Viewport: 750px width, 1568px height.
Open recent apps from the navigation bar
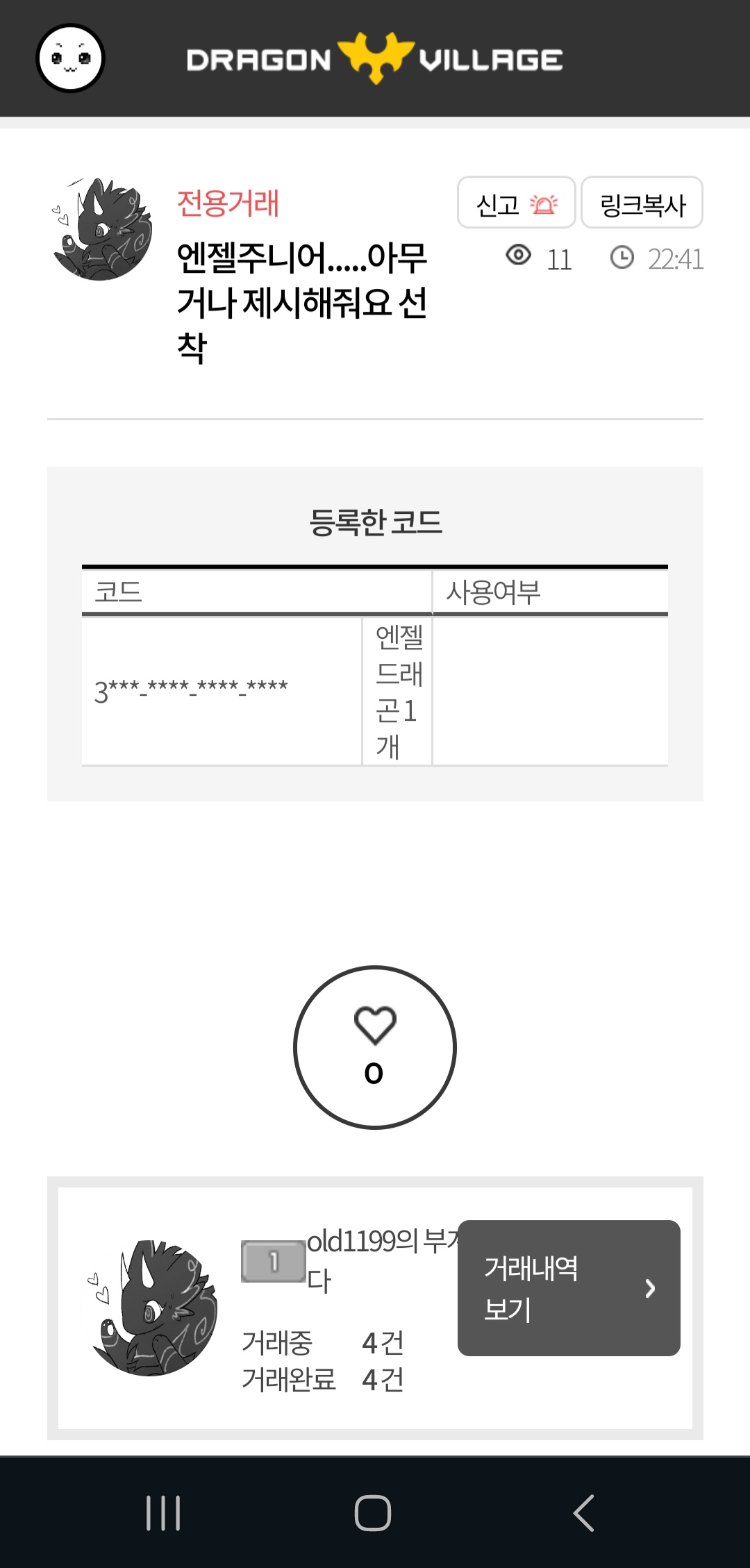(x=164, y=1512)
